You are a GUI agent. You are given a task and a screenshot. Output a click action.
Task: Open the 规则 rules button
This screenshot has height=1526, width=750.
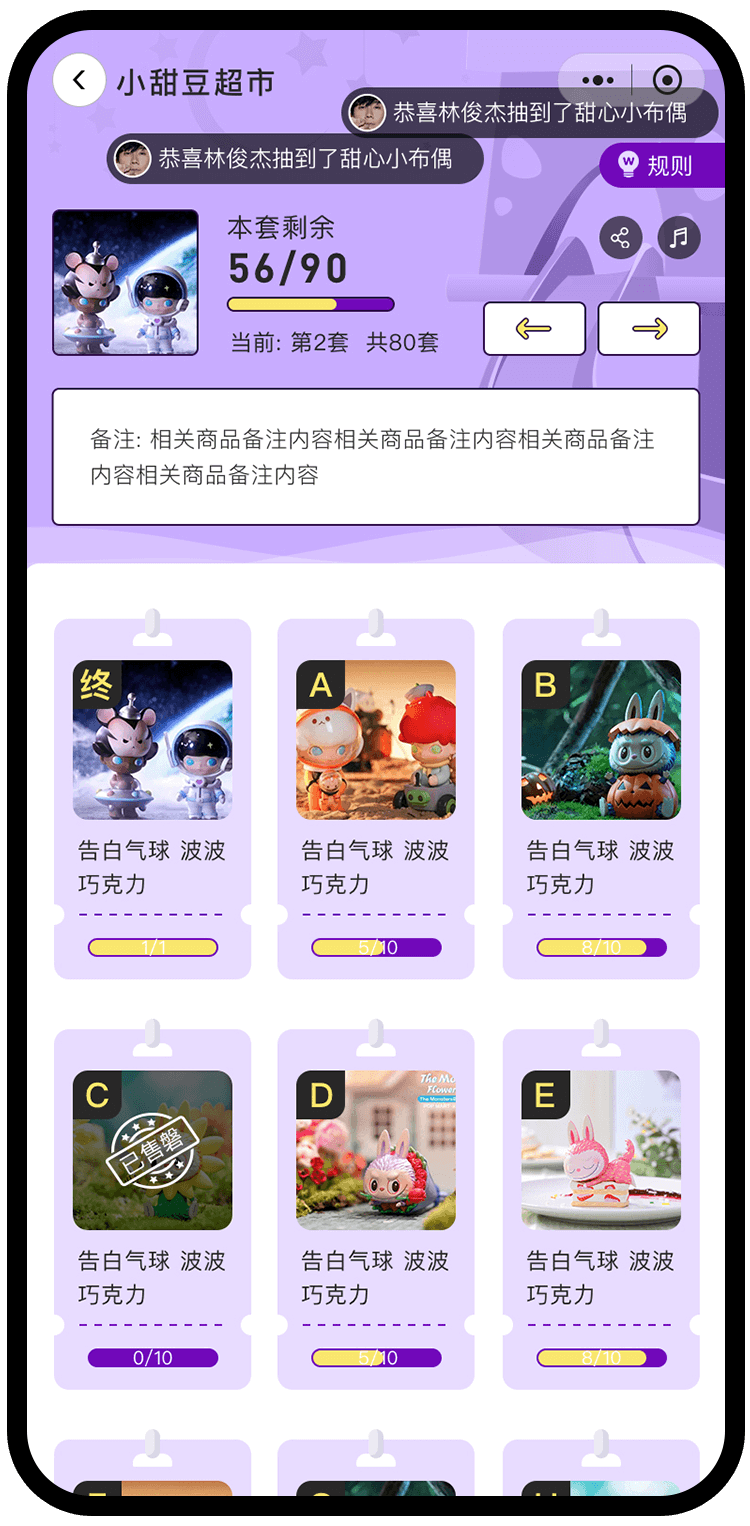(x=660, y=165)
